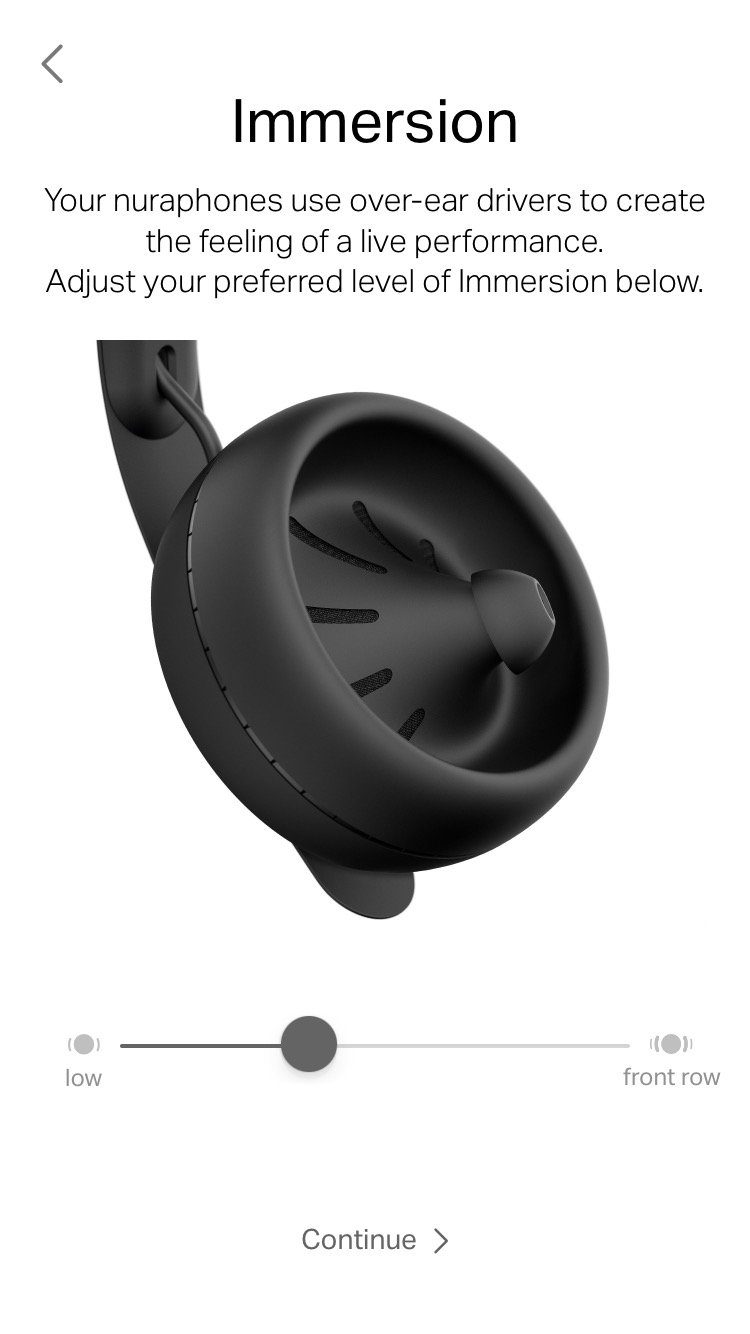The height and width of the screenshot is (1334, 750).
Task: Tap Continue to proceed
Action: click(x=375, y=1240)
